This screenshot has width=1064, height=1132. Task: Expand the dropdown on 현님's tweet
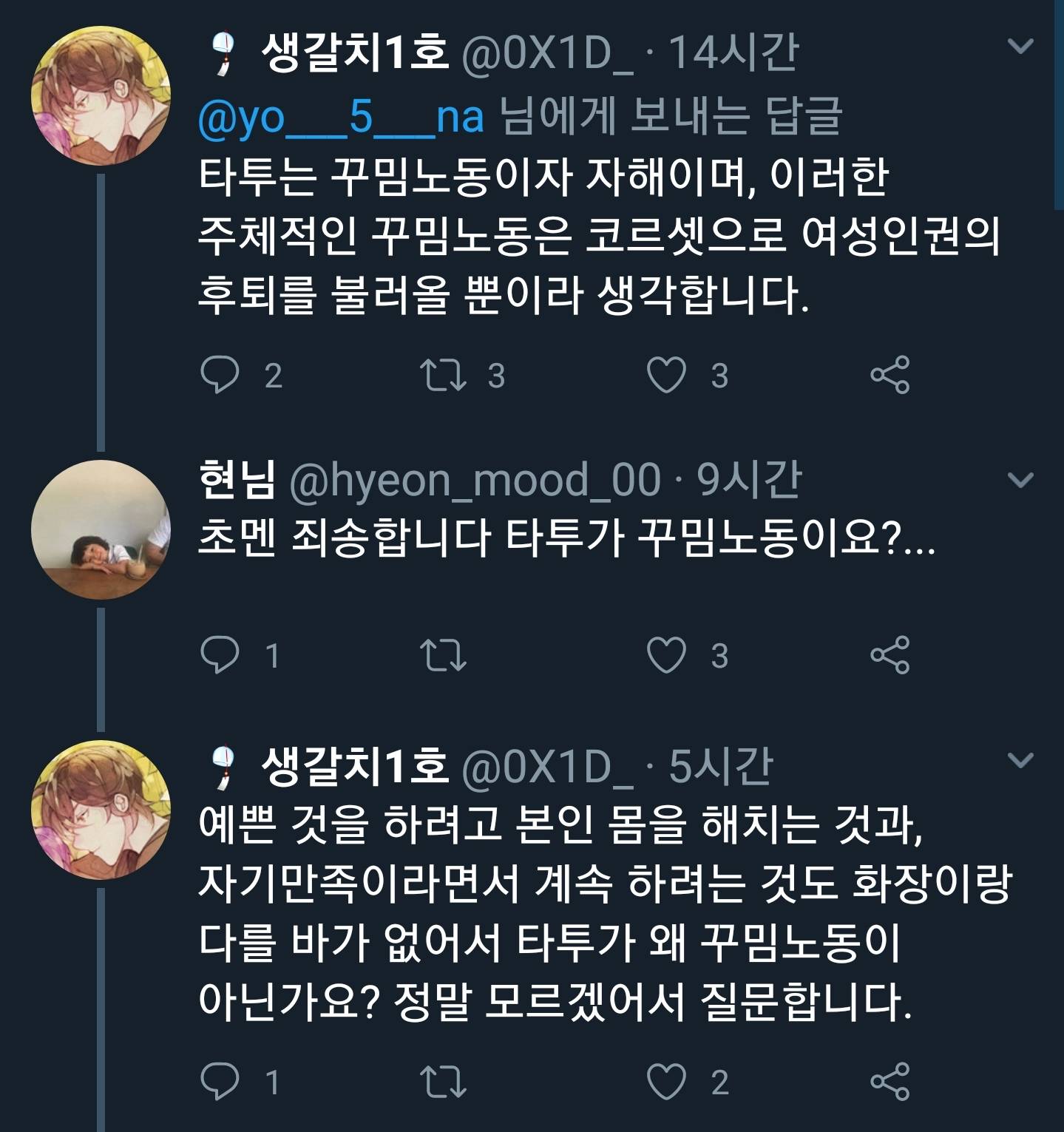coord(1021,481)
